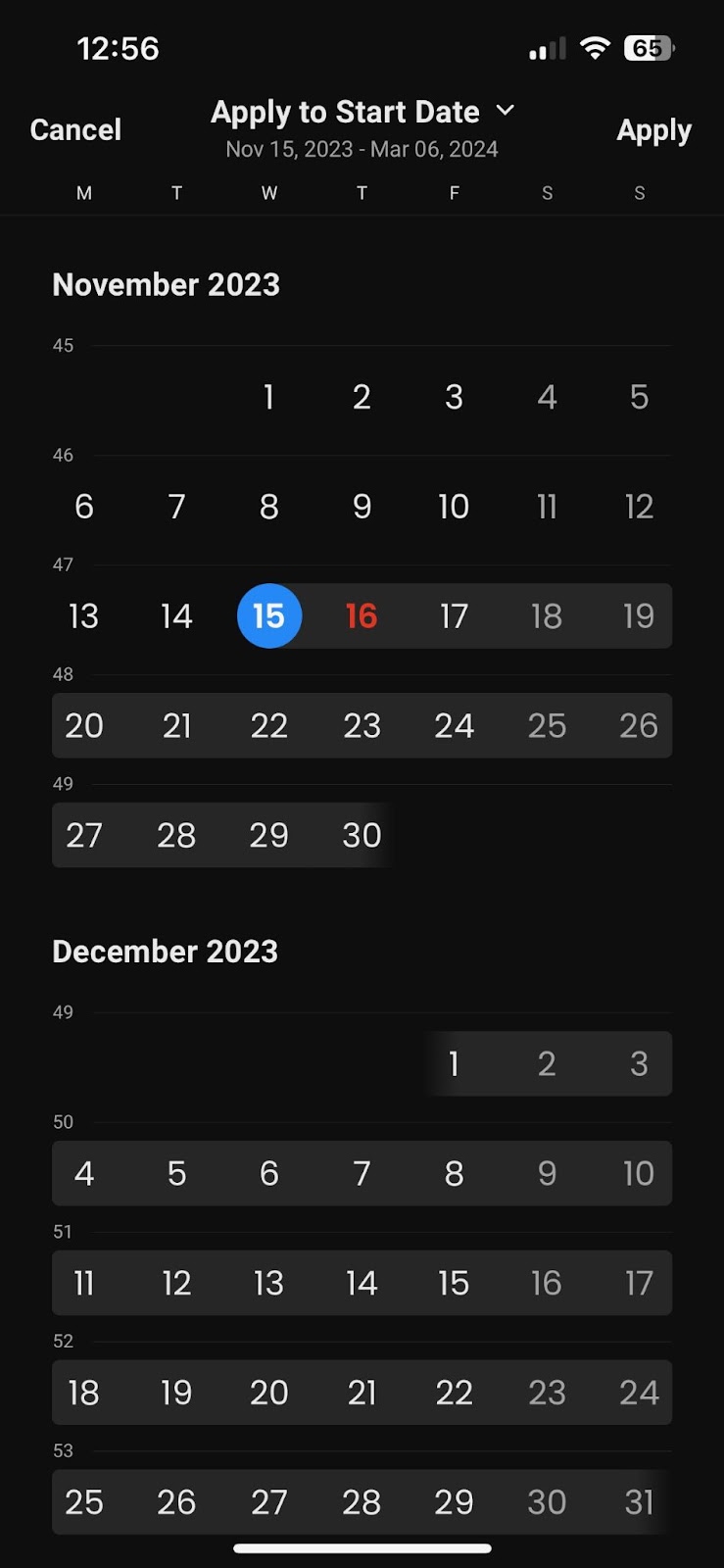Image resolution: width=724 pixels, height=1568 pixels.
Task: Select December 25, 2023
Action: tap(83, 1501)
